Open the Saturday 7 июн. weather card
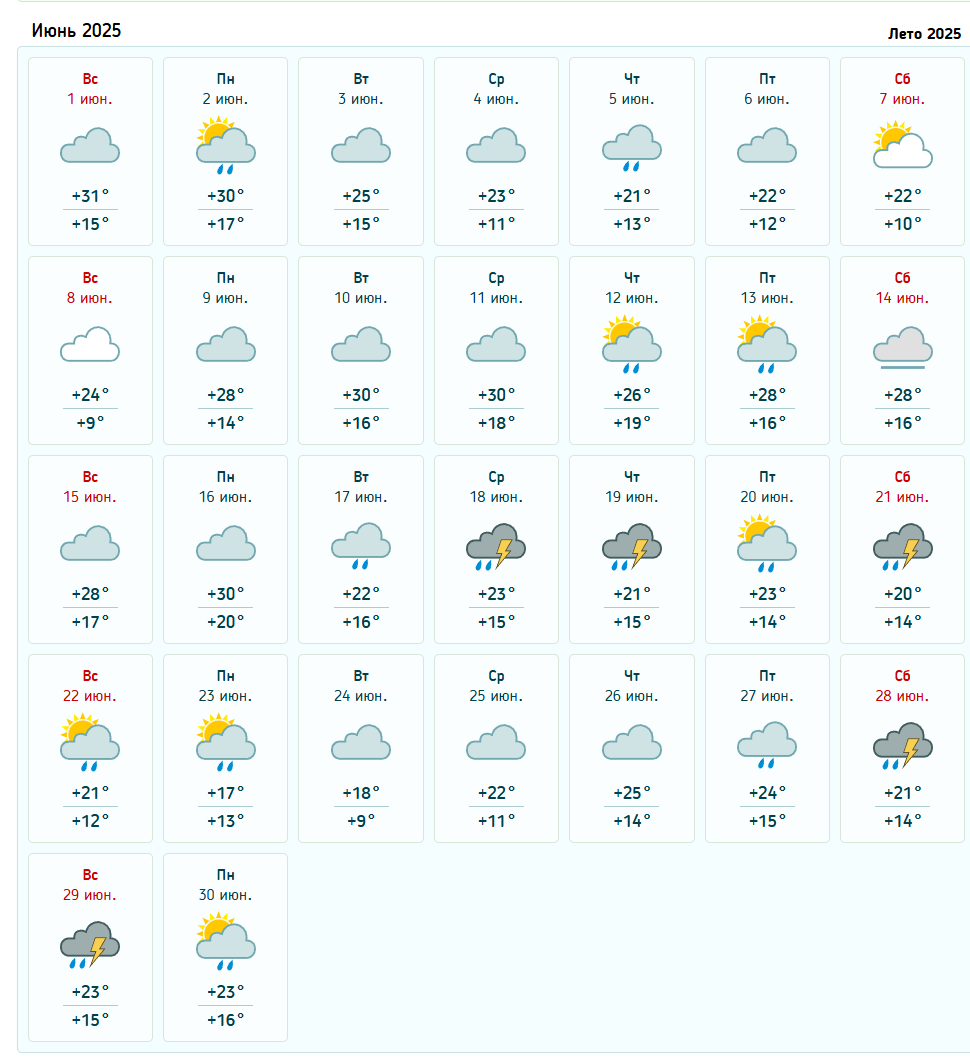 tap(902, 151)
